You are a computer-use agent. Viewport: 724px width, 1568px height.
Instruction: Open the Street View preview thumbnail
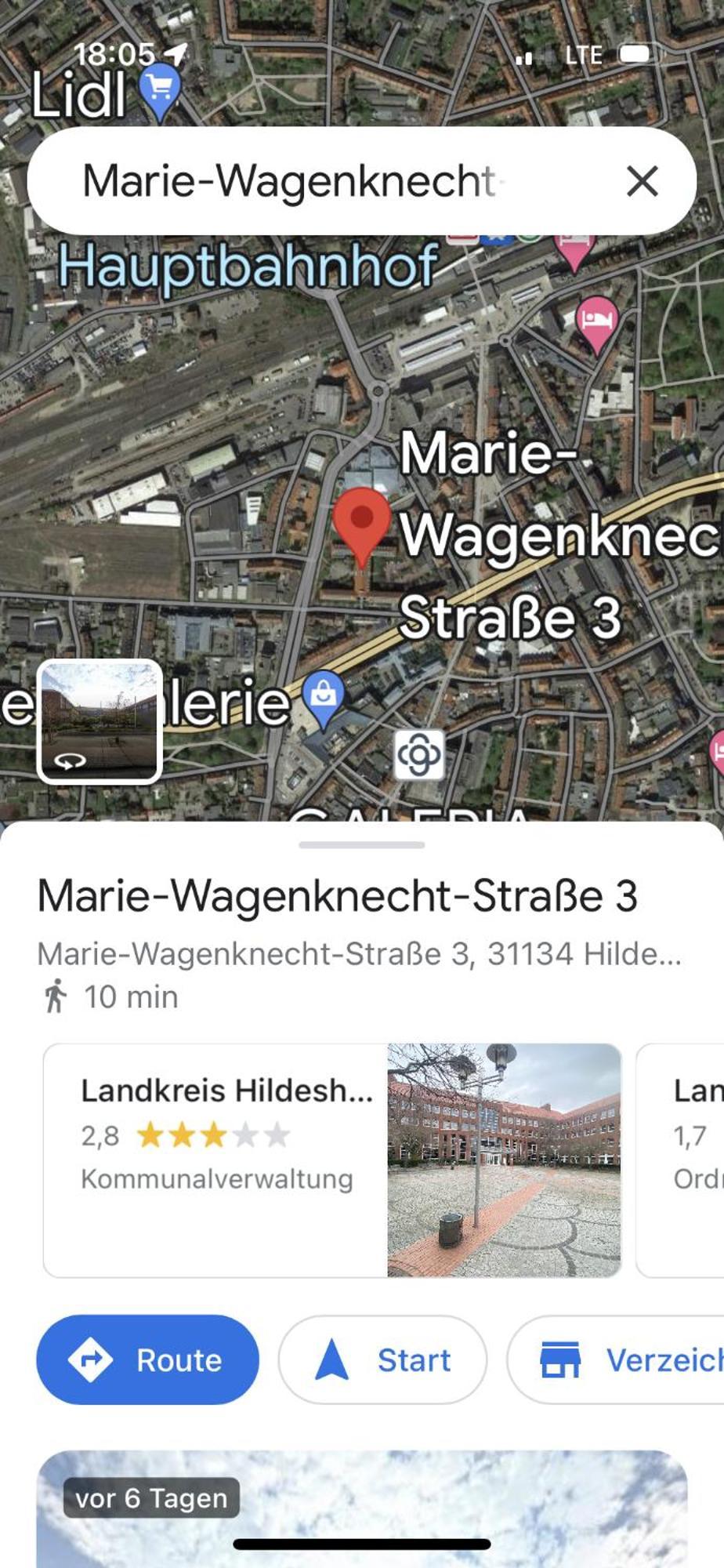tap(100, 721)
